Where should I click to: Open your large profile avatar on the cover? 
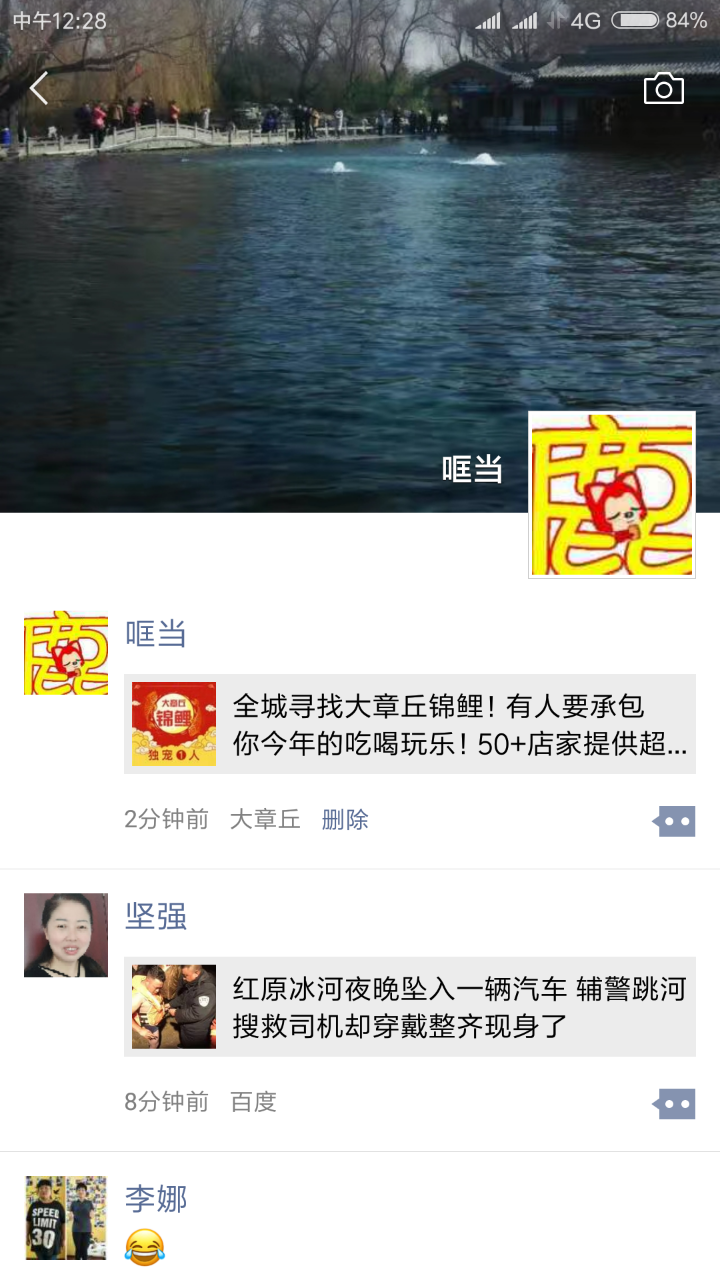[x=611, y=494]
